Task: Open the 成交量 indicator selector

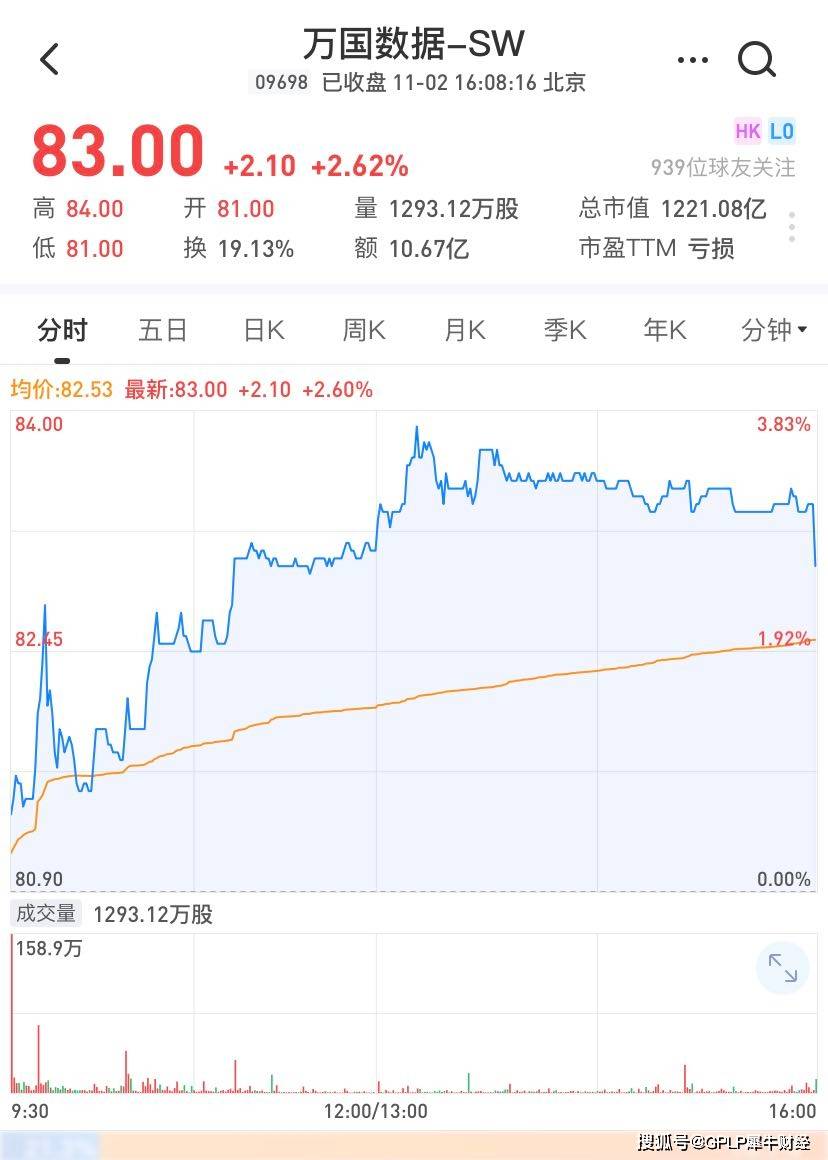Action: click(x=46, y=913)
